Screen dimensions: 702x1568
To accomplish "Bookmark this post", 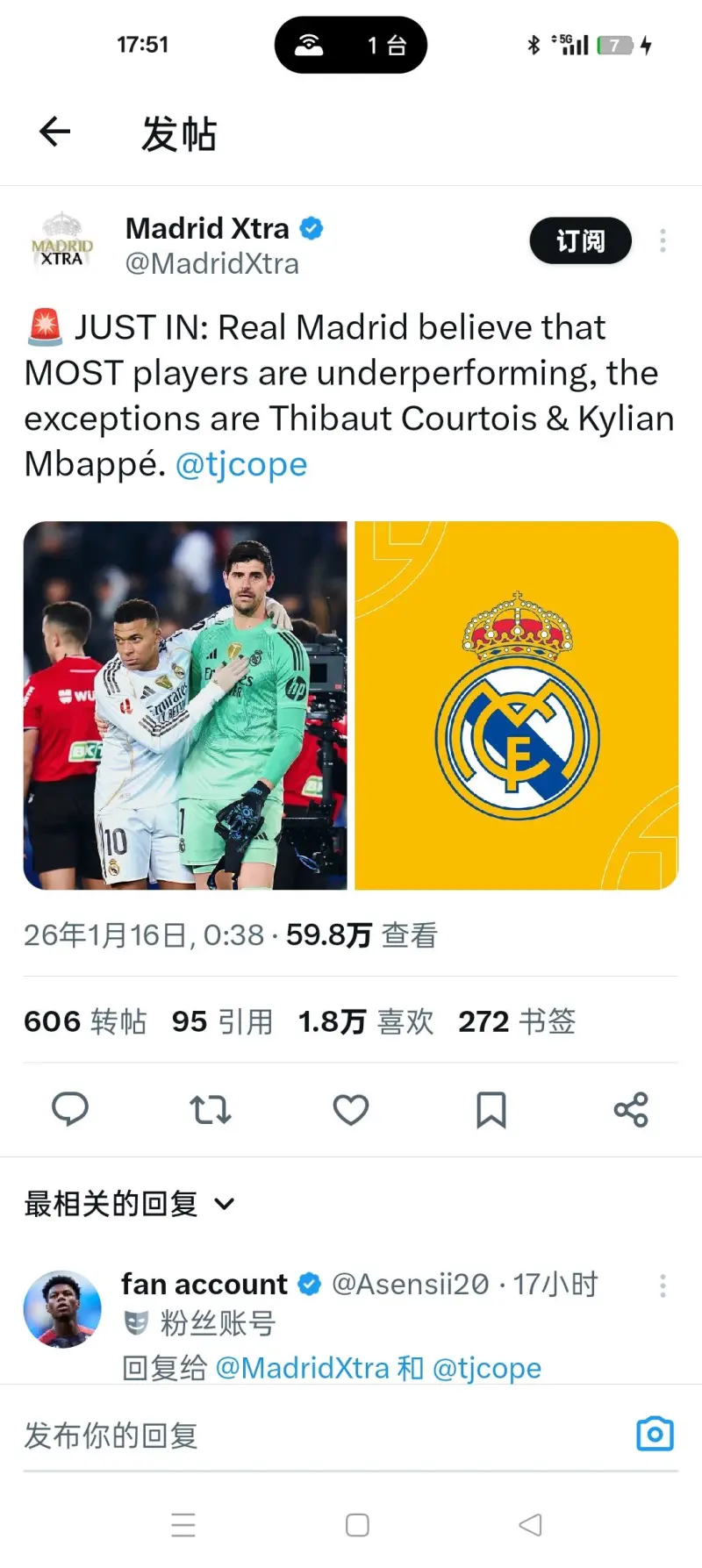I will click(x=491, y=1110).
